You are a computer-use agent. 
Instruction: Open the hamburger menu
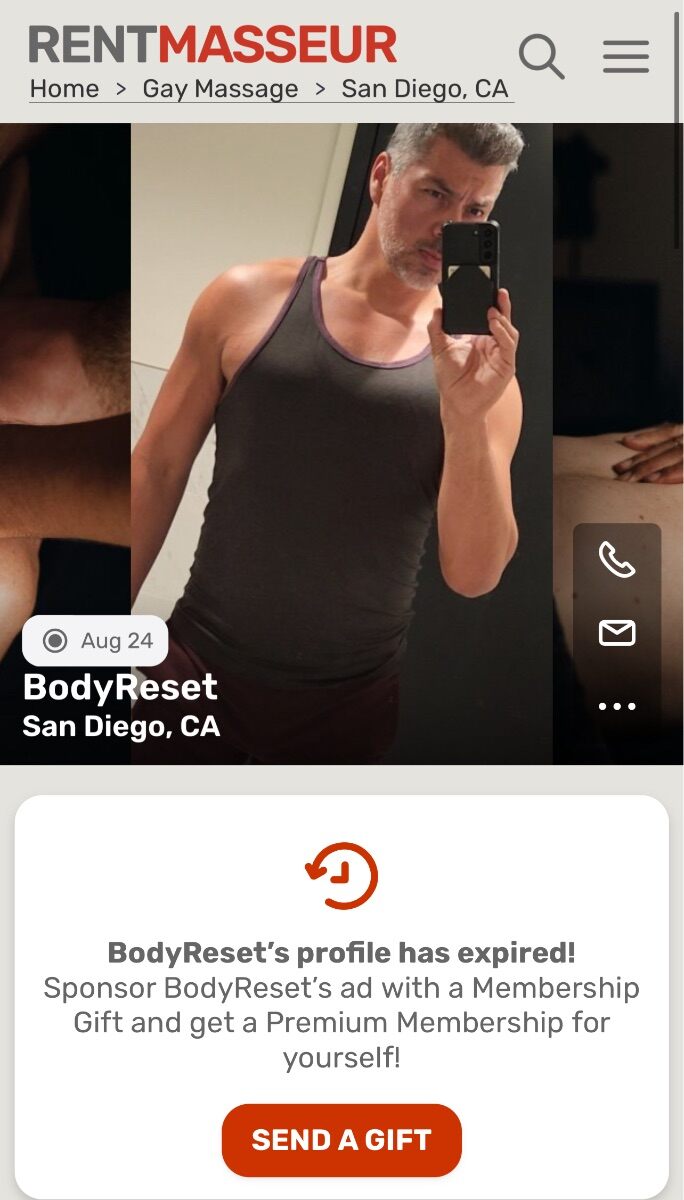[626, 57]
